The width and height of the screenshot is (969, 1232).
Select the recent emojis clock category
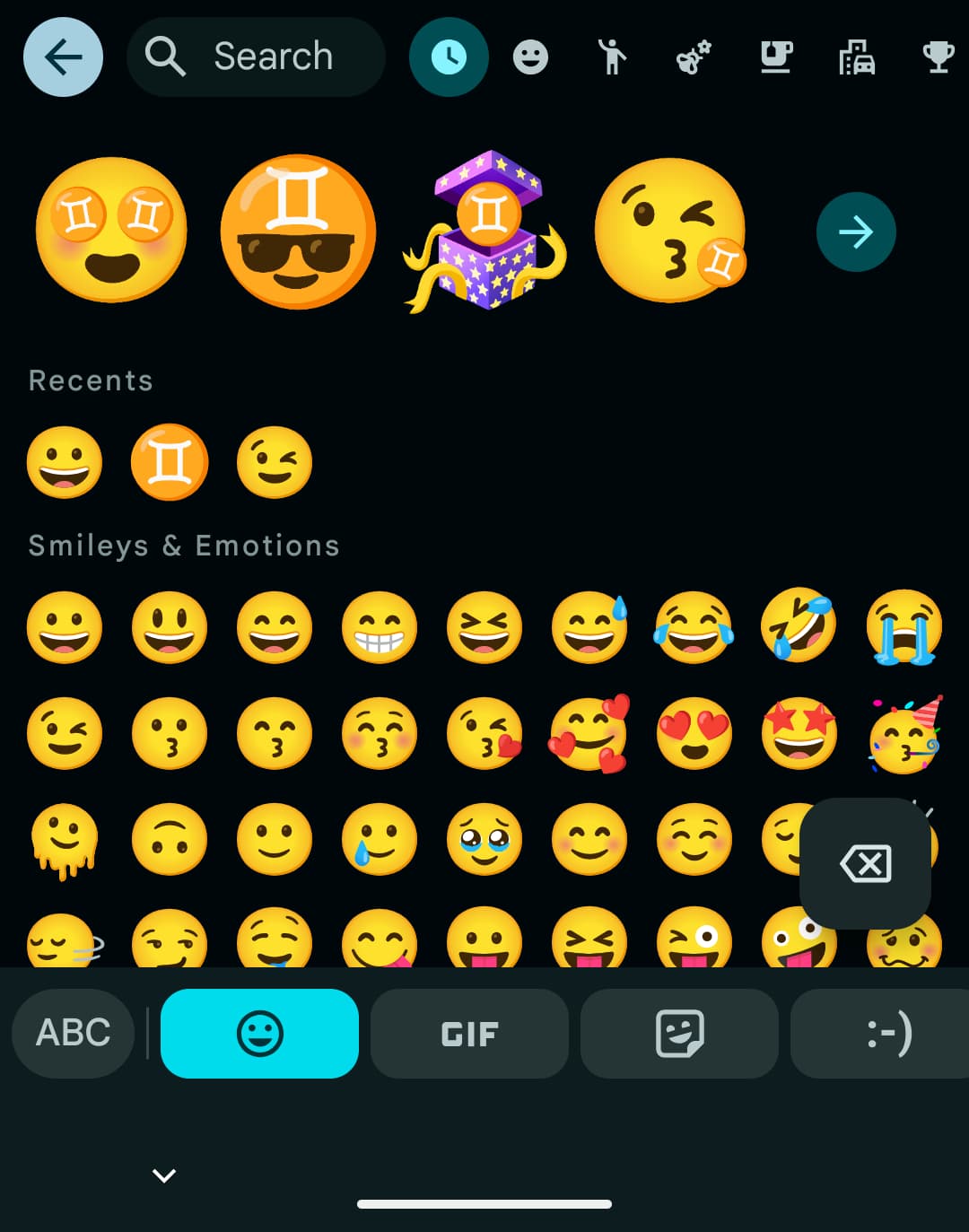coord(449,57)
